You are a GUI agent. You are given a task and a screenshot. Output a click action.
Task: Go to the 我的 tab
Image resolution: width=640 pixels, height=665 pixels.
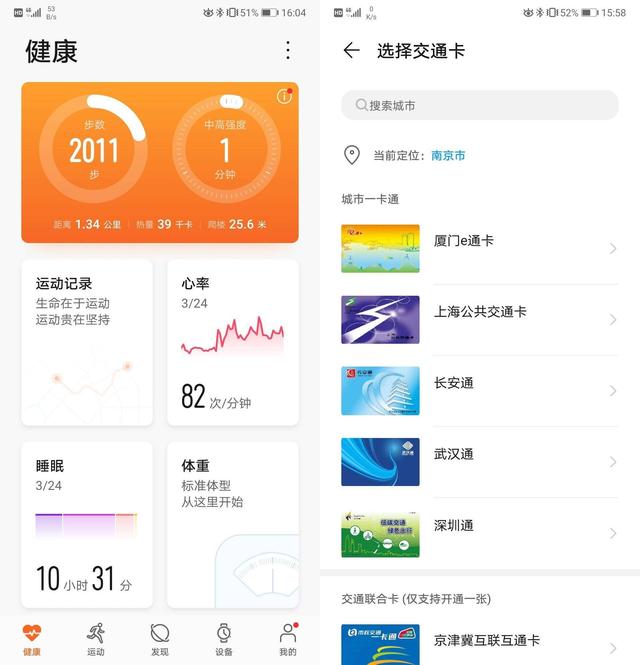[x=288, y=639]
